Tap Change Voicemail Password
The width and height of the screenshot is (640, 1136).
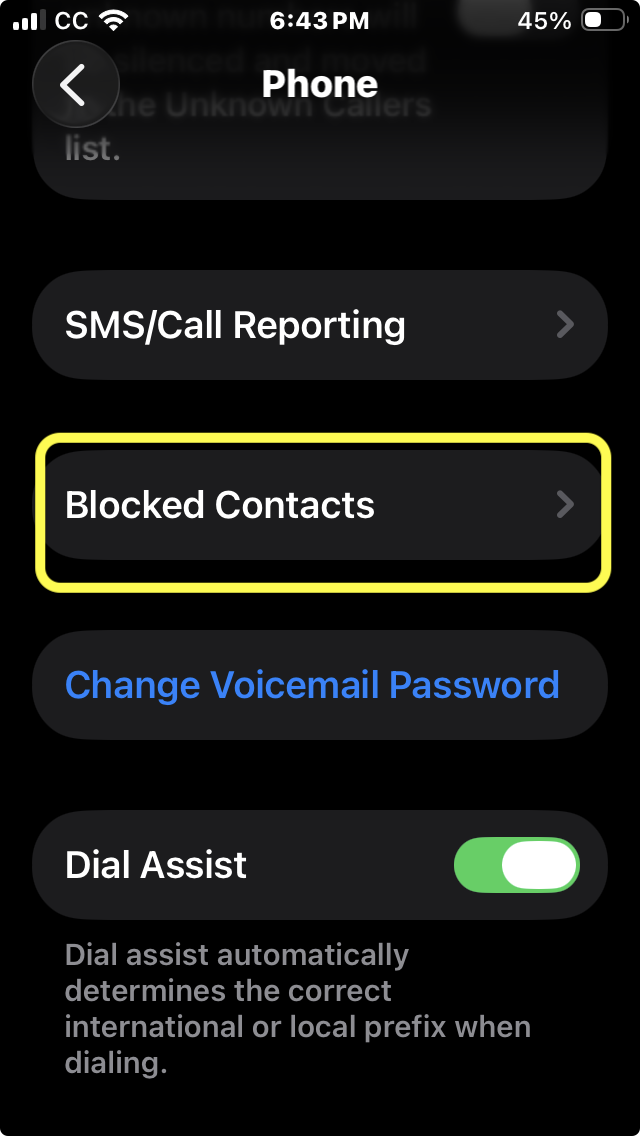[x=312, y=685]
